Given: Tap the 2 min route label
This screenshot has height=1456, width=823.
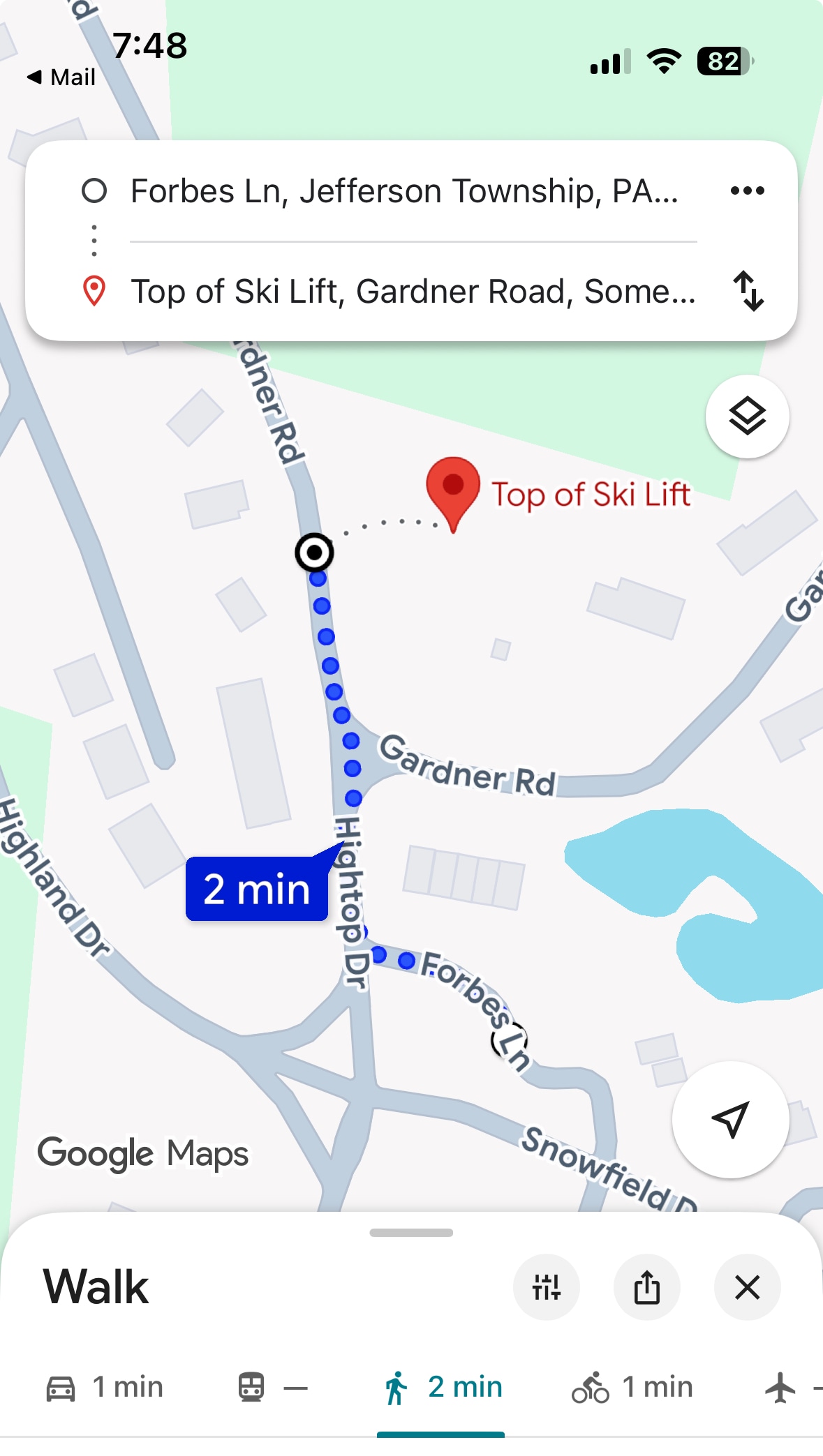Looking at the screenshot, I should [x=257, y=889].
